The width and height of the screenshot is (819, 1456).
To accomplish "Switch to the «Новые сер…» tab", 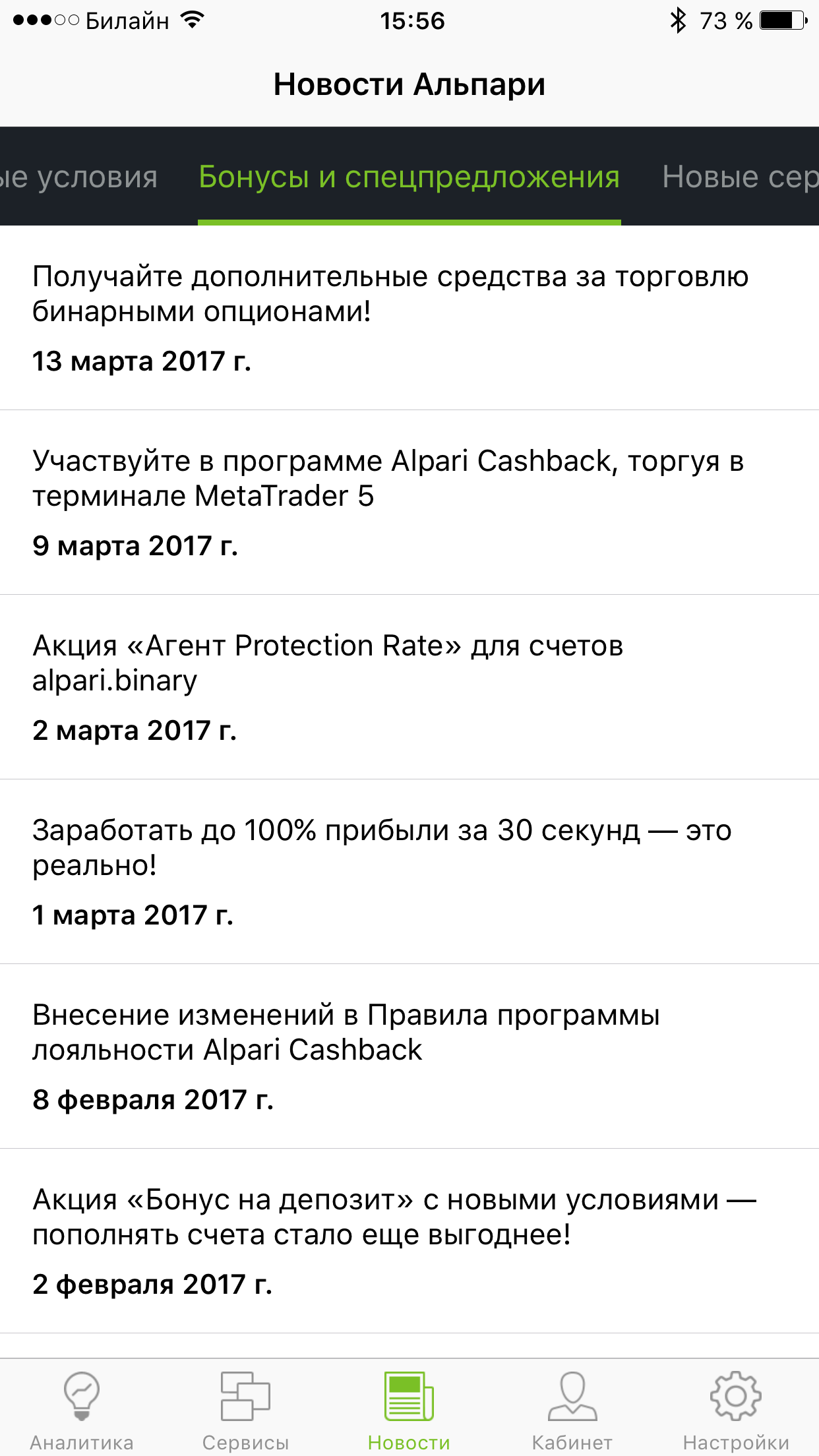I will pyautogui.click(x=740, y=177).
